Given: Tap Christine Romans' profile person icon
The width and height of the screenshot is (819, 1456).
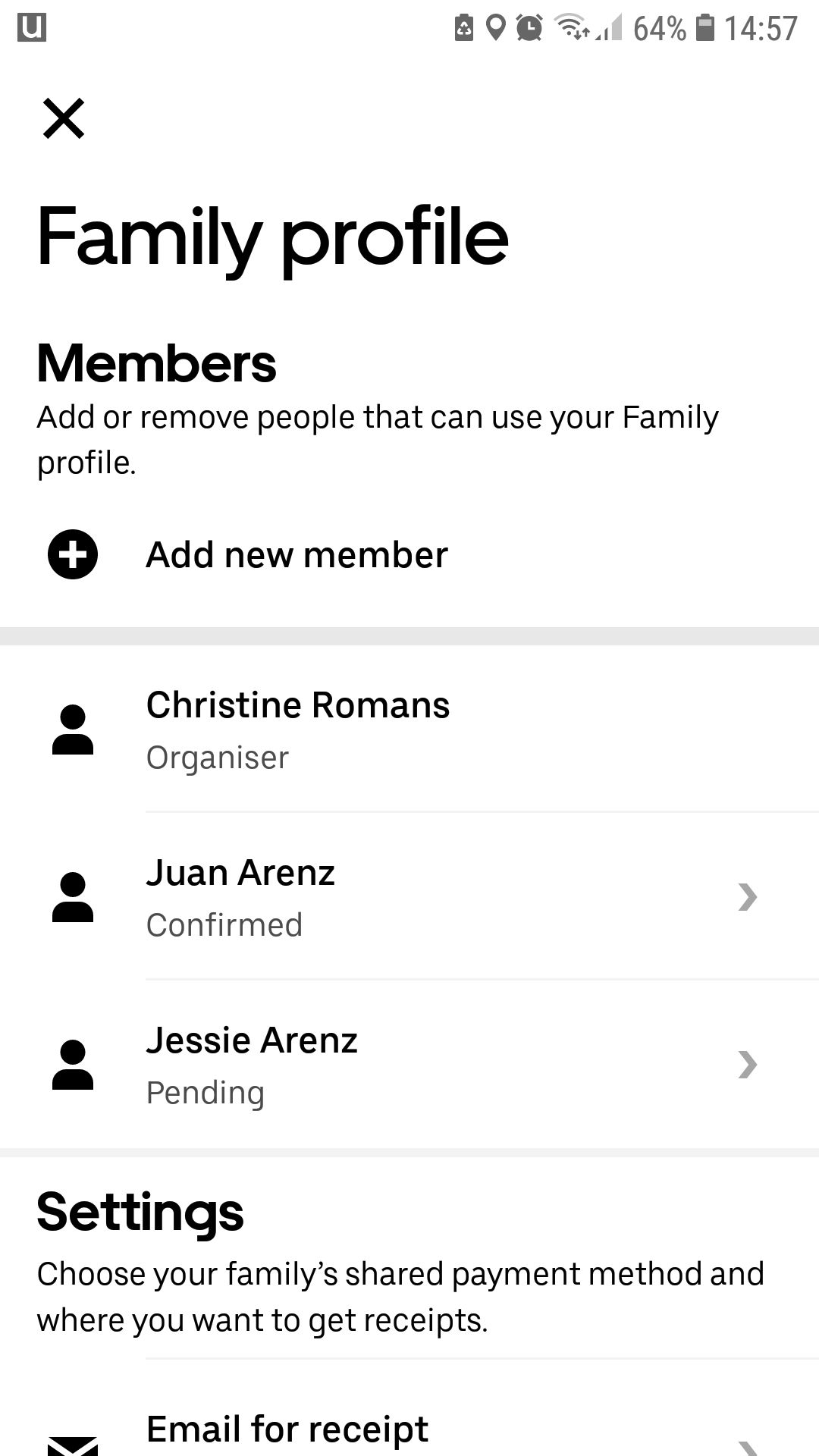Looking at the screenshot, I should (x=74, y=730).
